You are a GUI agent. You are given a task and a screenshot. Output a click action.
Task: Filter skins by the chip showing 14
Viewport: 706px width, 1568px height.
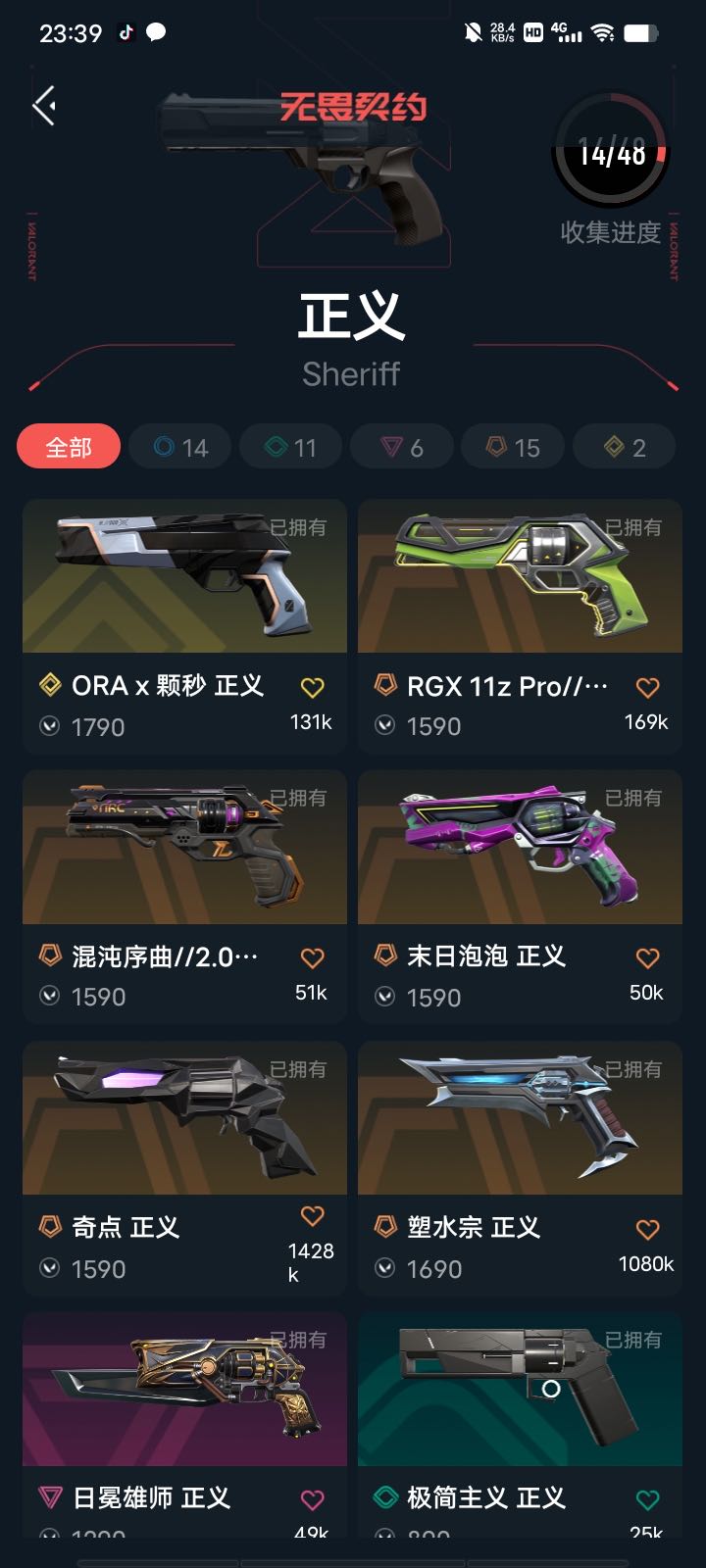180,447
